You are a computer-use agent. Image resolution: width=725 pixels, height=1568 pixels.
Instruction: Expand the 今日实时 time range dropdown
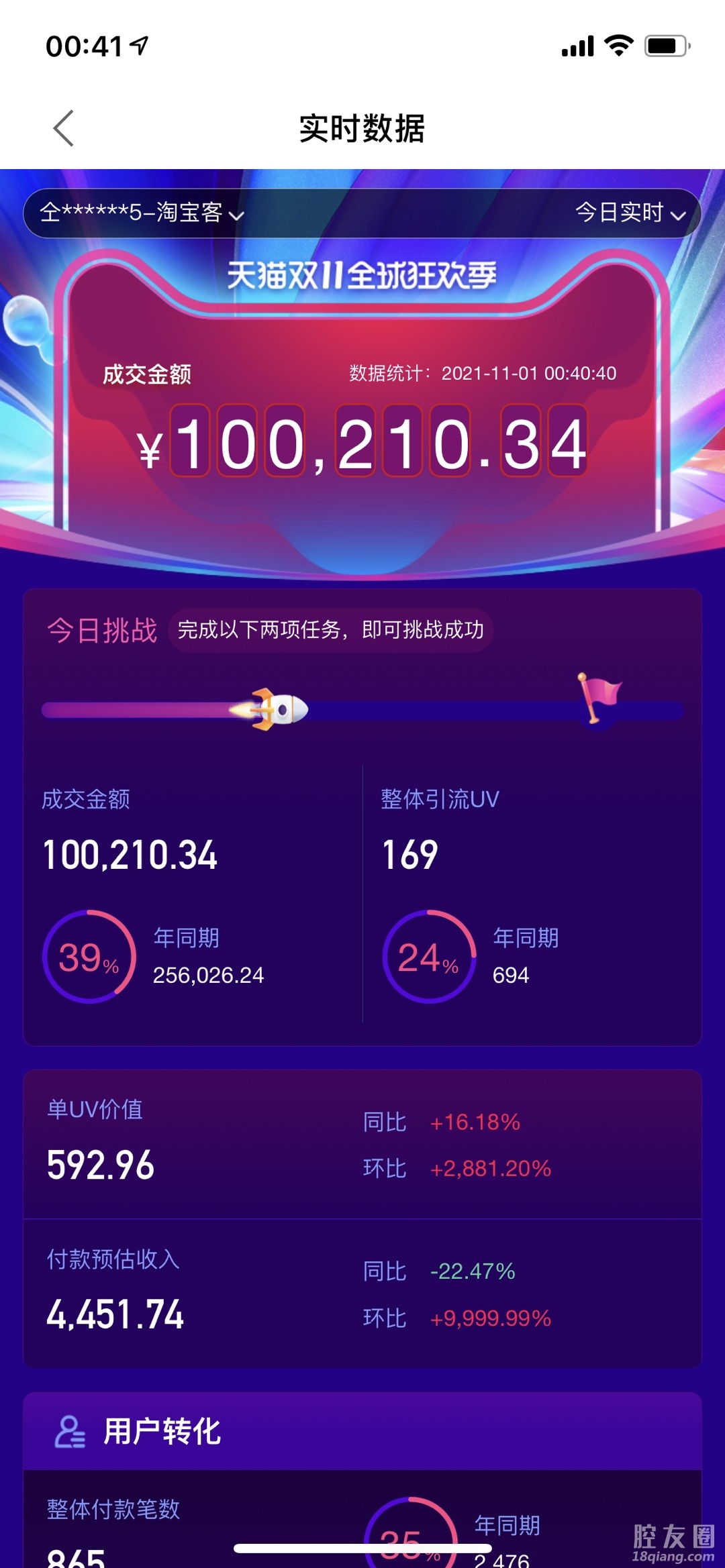(630, 213)
